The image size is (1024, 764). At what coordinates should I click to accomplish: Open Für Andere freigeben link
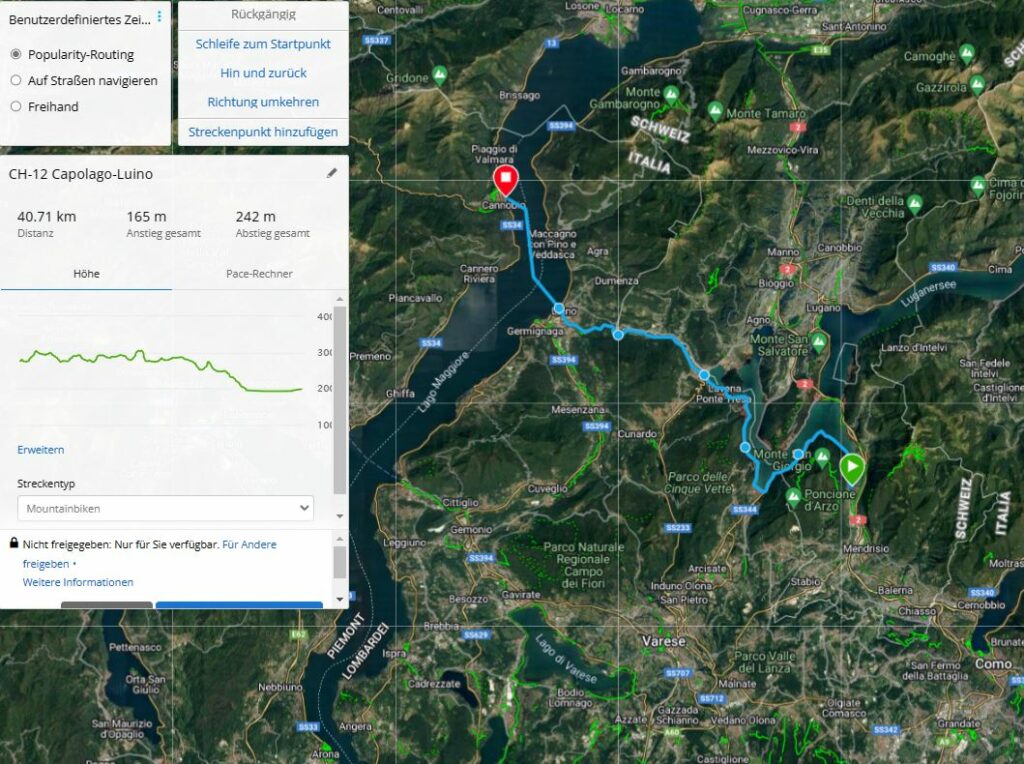coord(249,545)
